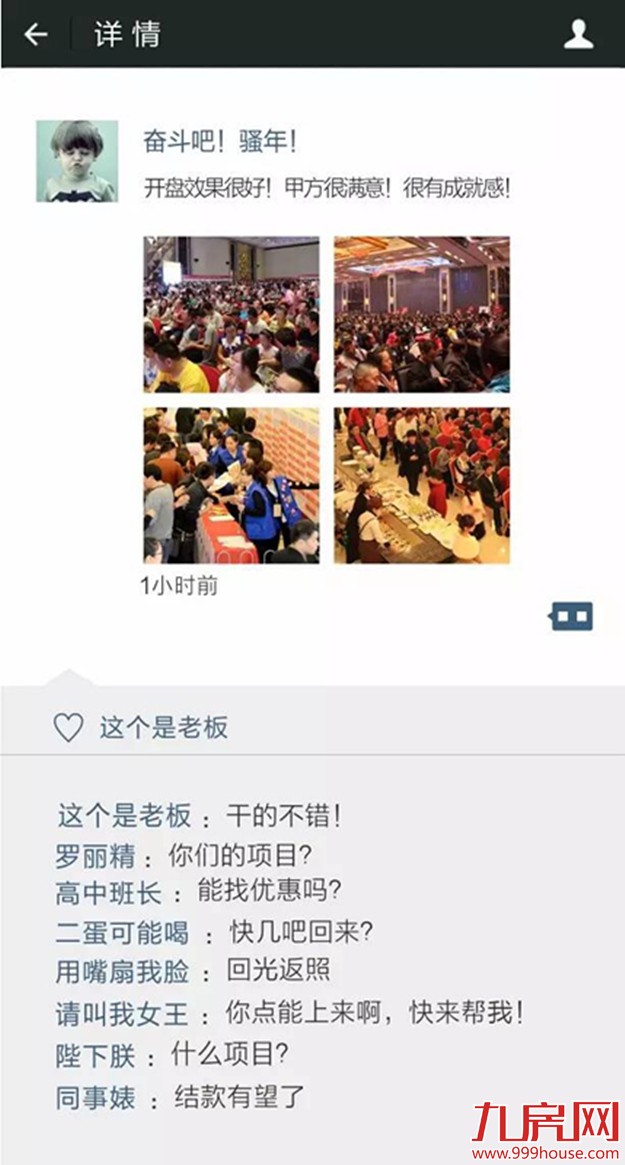Open the like and comment bubble button

[572, 616]
